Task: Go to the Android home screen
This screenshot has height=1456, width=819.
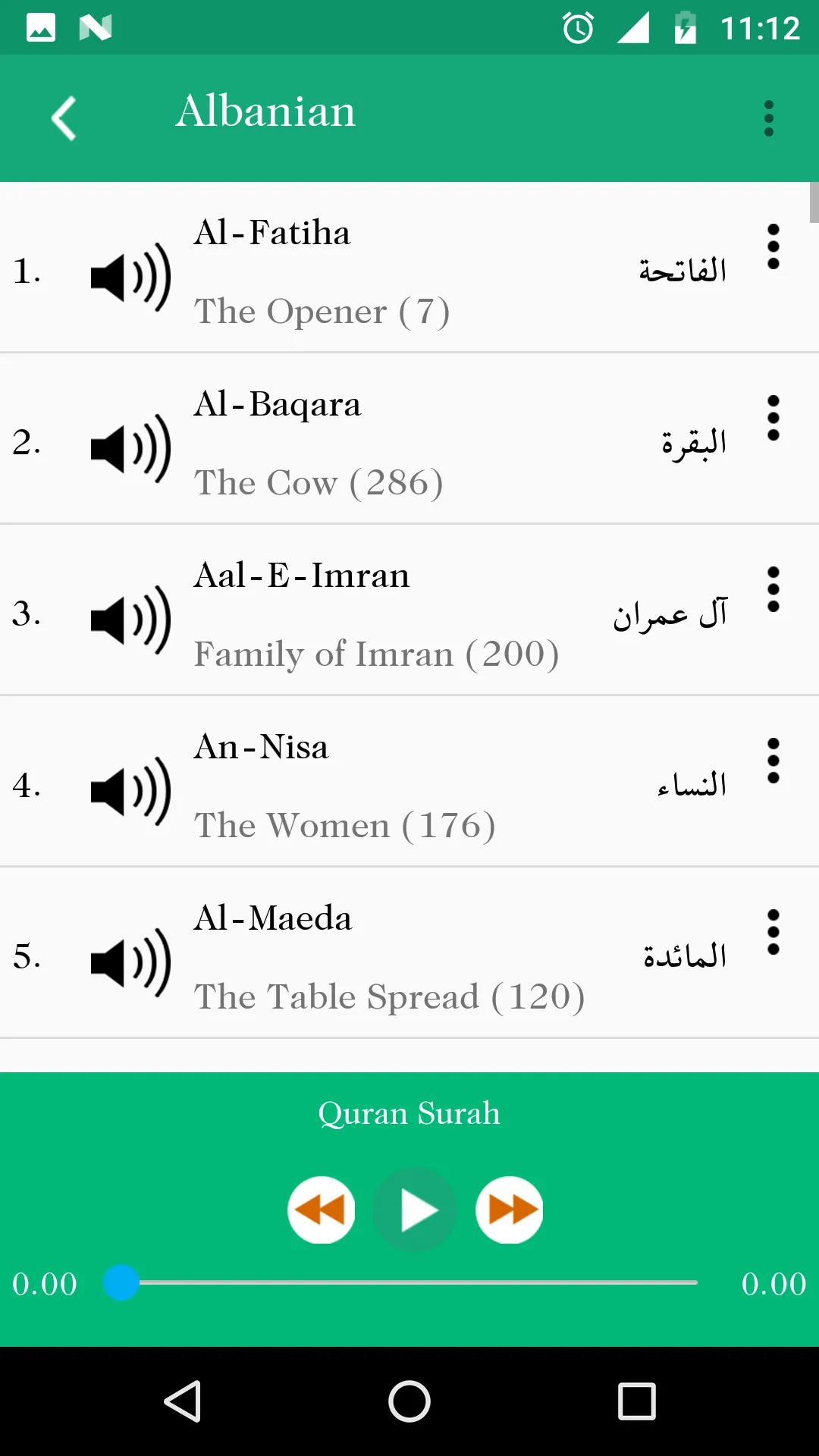Action: coord(409,1401)
